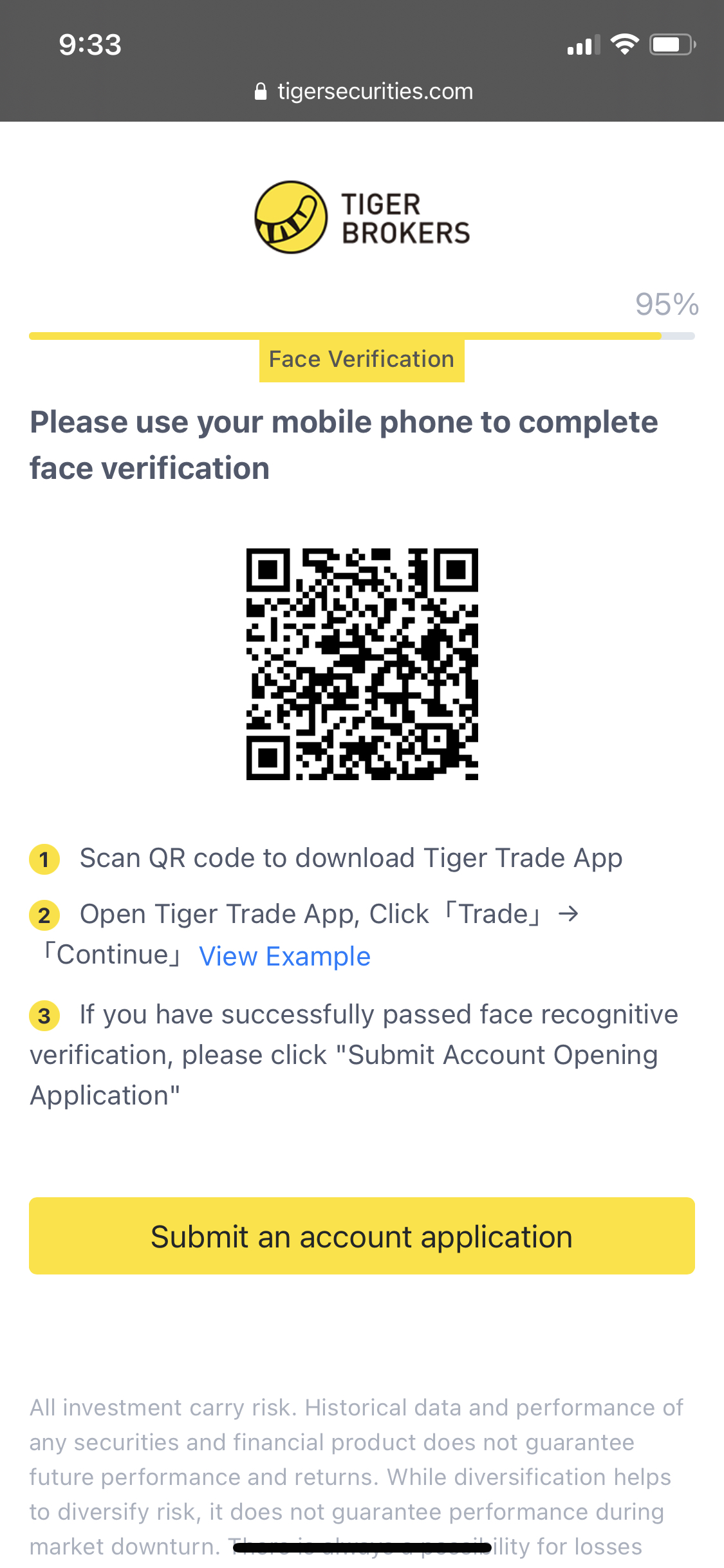The width and height of the screenshot is (724, 1568).
Task: Tap the time display in the status bar
Action: coord(89,44)
